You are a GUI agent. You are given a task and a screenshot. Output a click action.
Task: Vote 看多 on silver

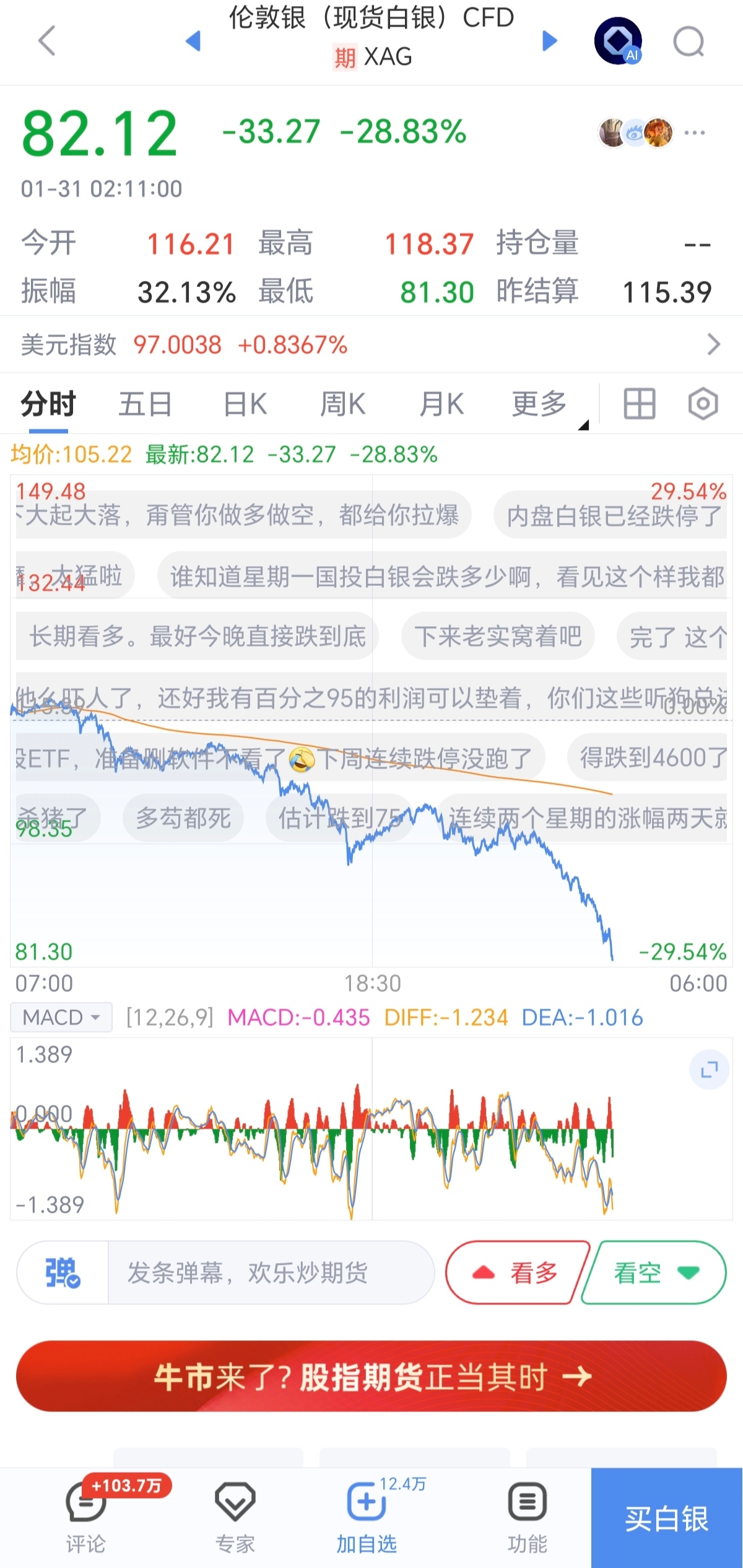point(516,1273)
